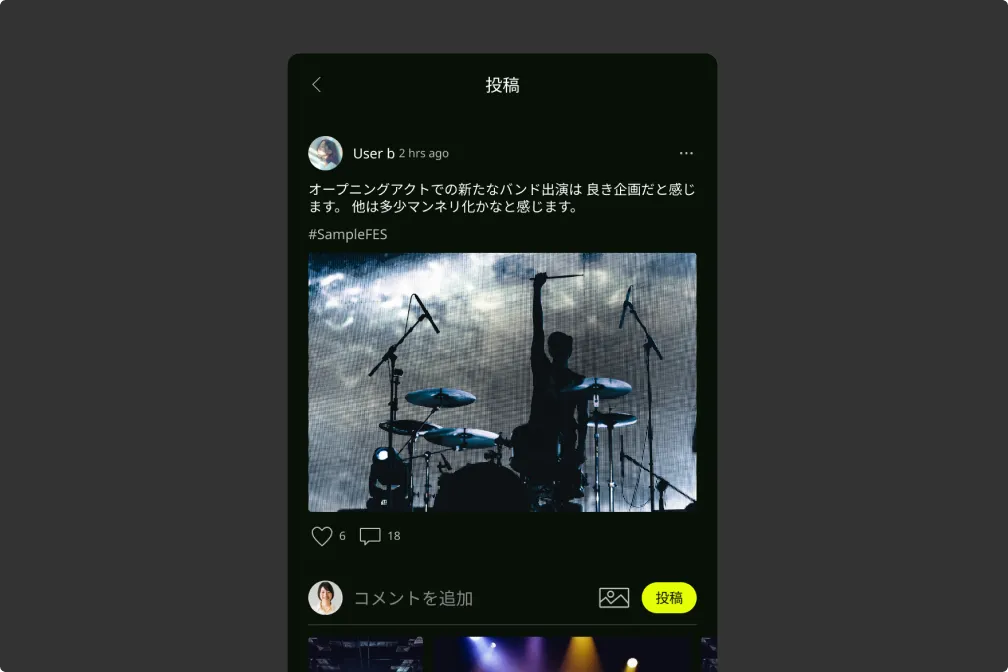Open the post's three-dot options menu
The height and width of the screenshot is (672, 1008).
click(686, 153)
